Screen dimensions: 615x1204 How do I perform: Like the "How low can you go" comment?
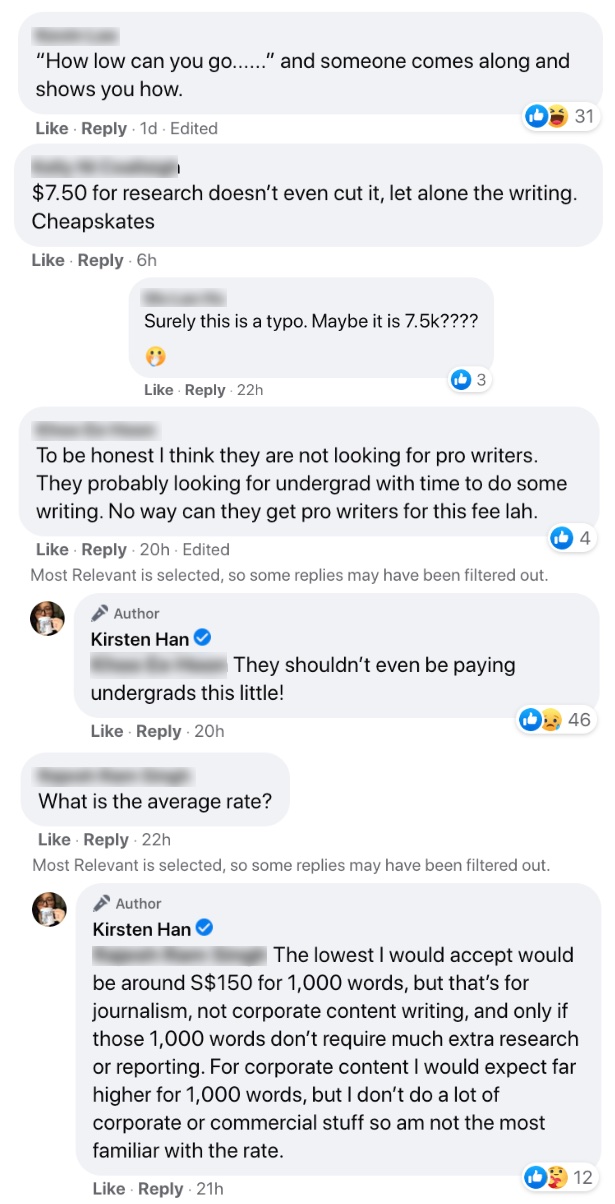click(52, 129)
